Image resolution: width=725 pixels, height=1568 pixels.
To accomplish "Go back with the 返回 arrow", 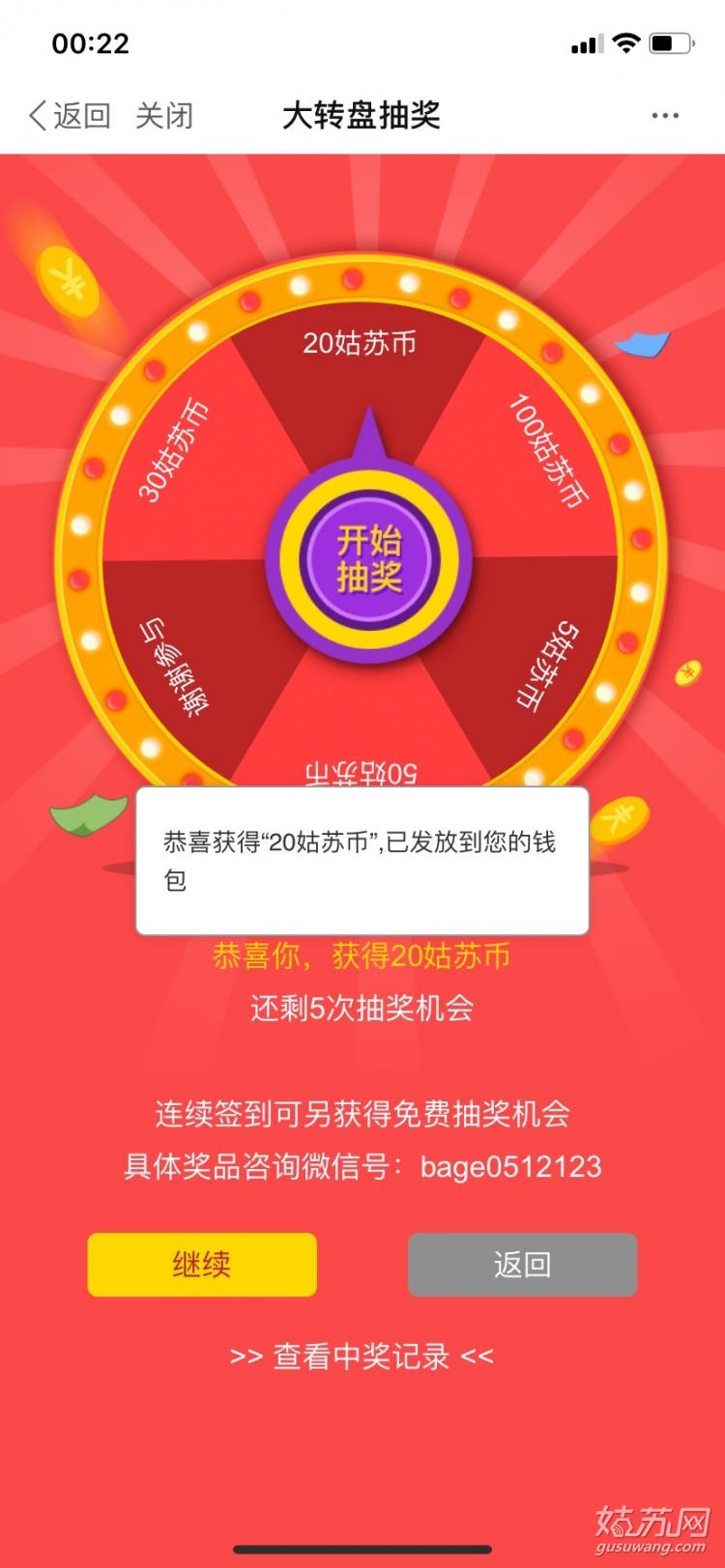I will [x=68, y=116].
